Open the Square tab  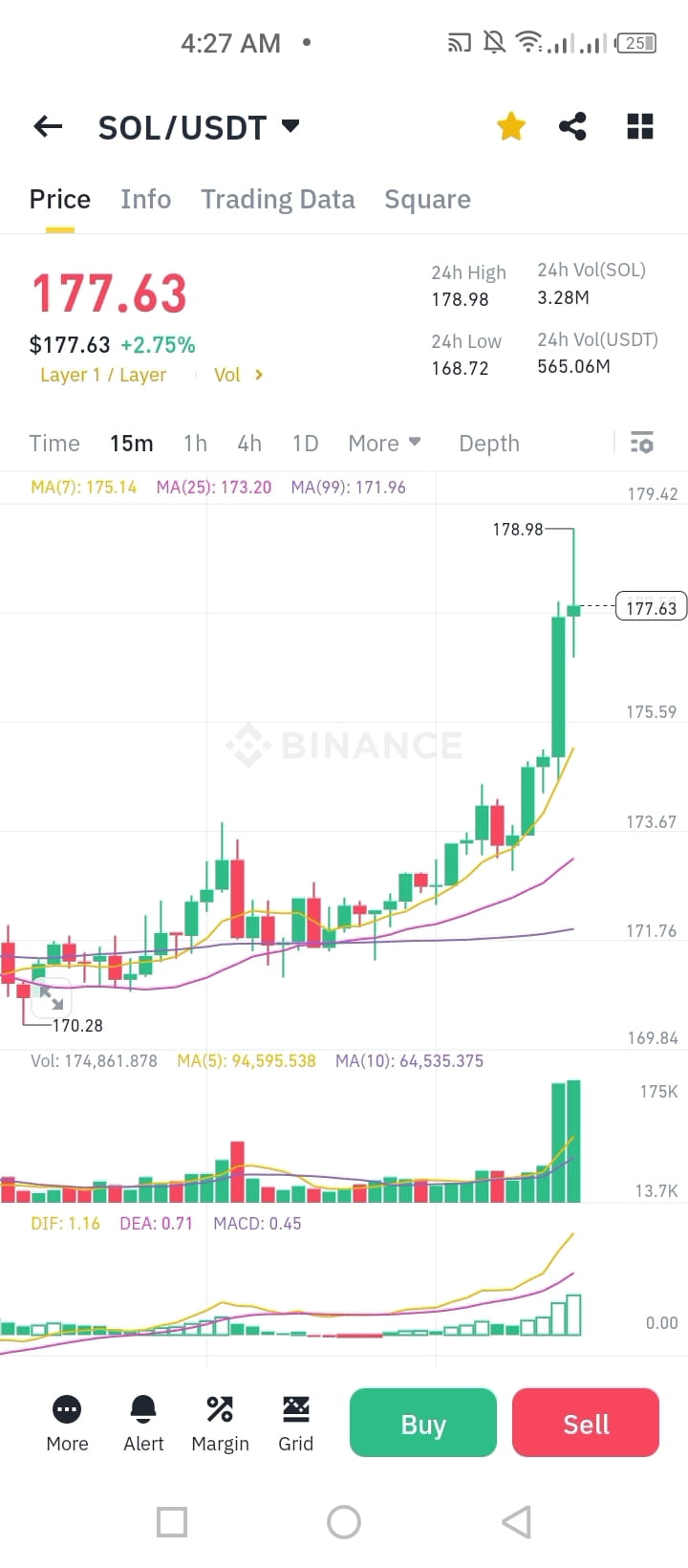427,199
